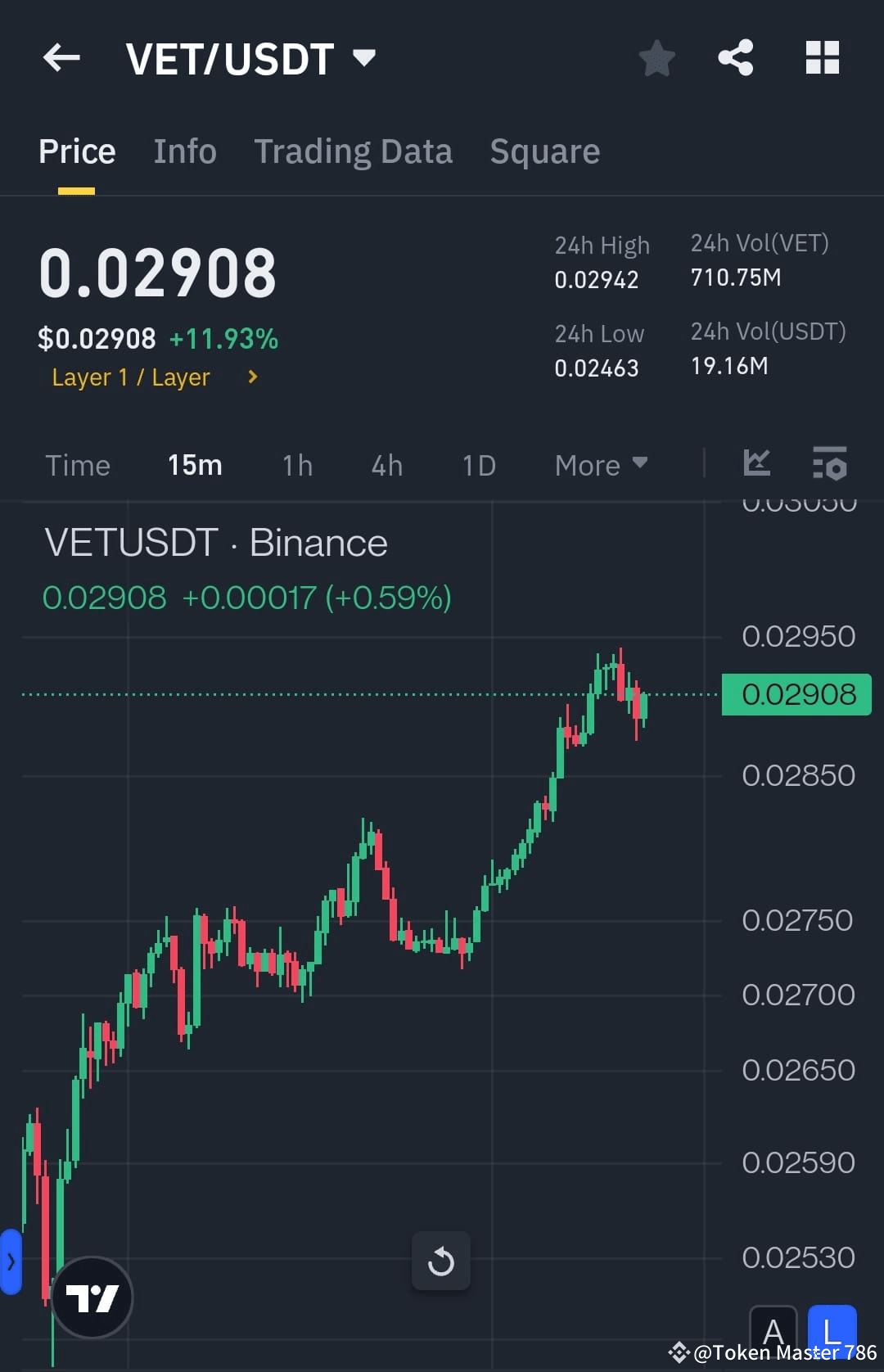Image resolution: width=884 pixels, height=1372 pixels.
Task: Open the Square tab
Action: click(544, 151)
